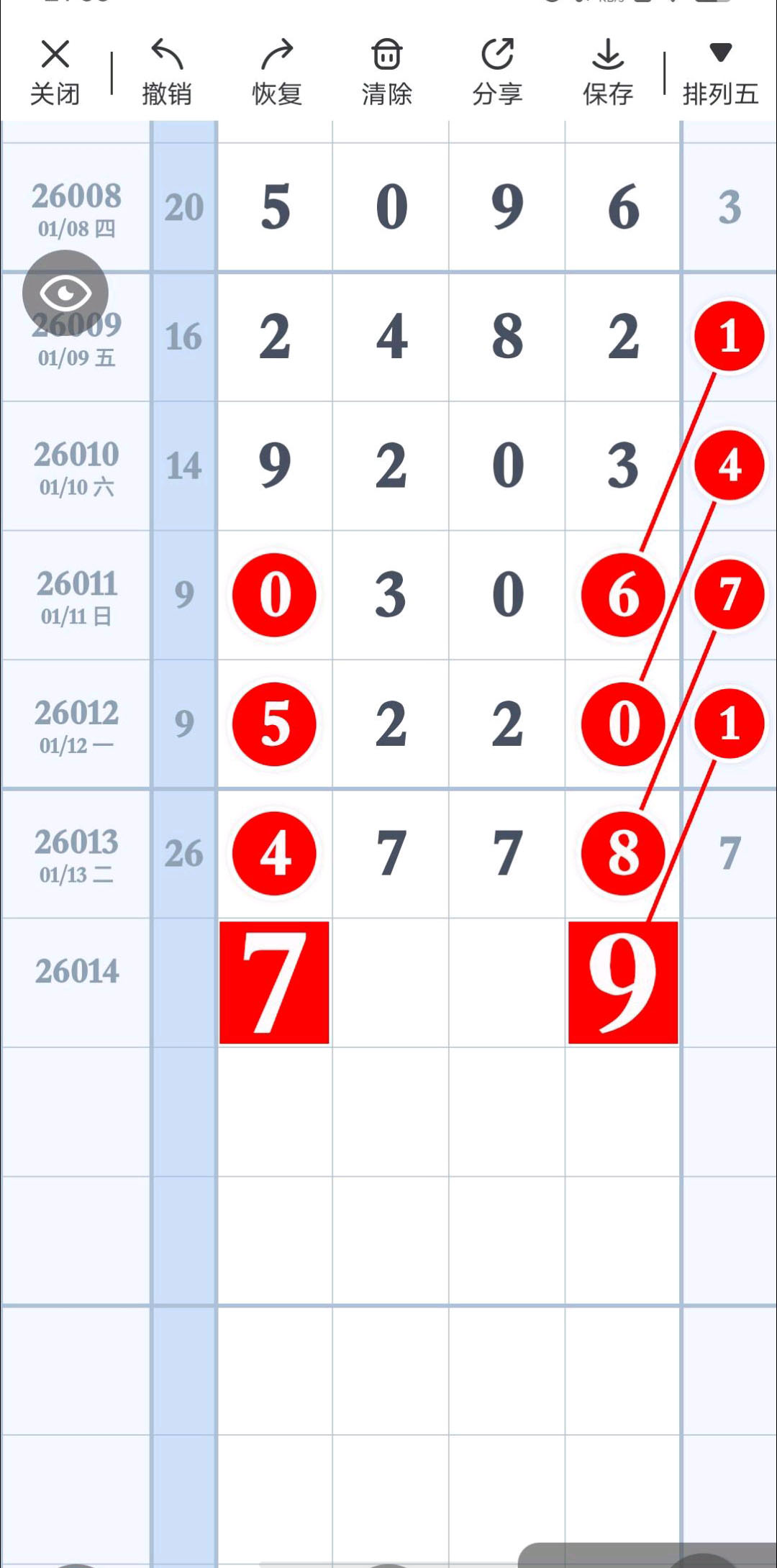The width and height of the screenshot is (777, 1568).
Task: Undo the last marking
Action: [166, 72]
